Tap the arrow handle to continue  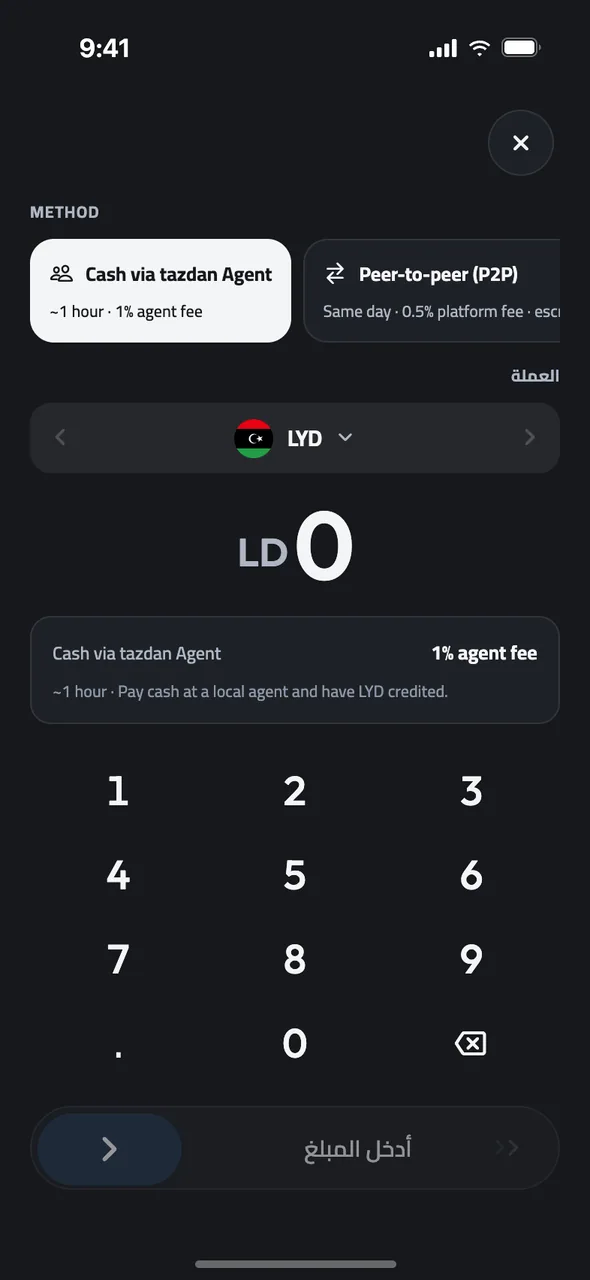tap(109, 1149)
